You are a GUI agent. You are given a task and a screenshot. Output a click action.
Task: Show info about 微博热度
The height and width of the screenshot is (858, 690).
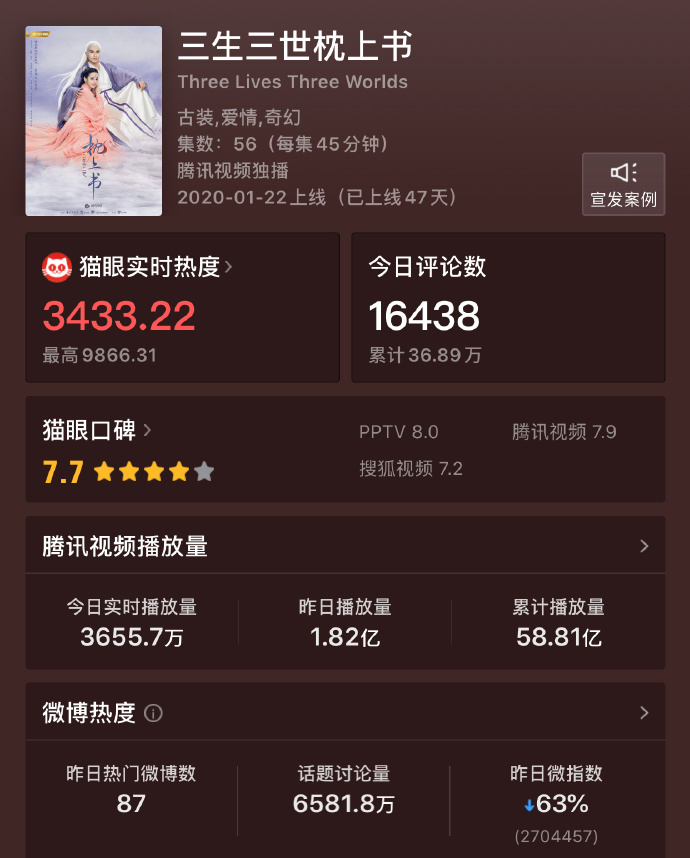coord(153,713)
